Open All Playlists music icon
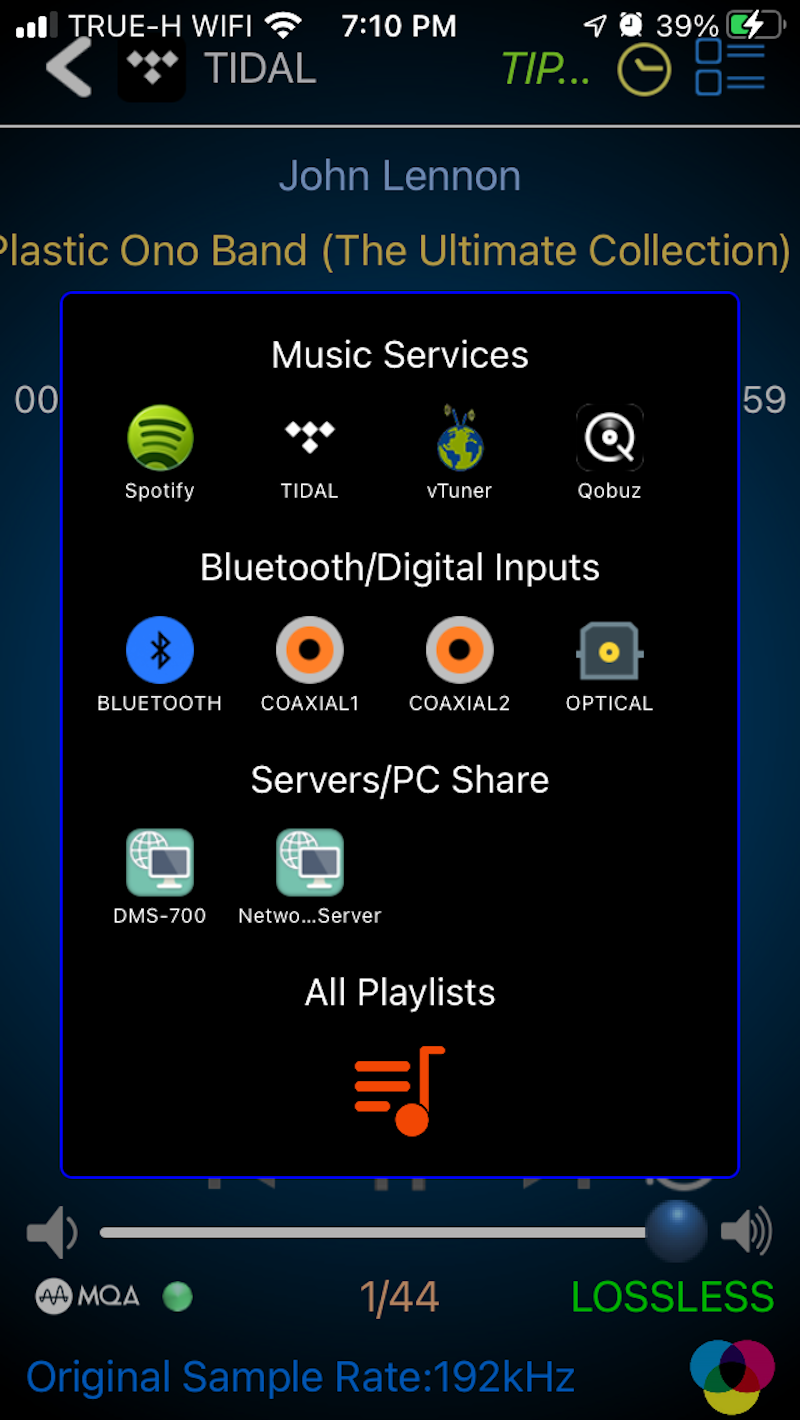800x1420 pixels. (400, 1090)
